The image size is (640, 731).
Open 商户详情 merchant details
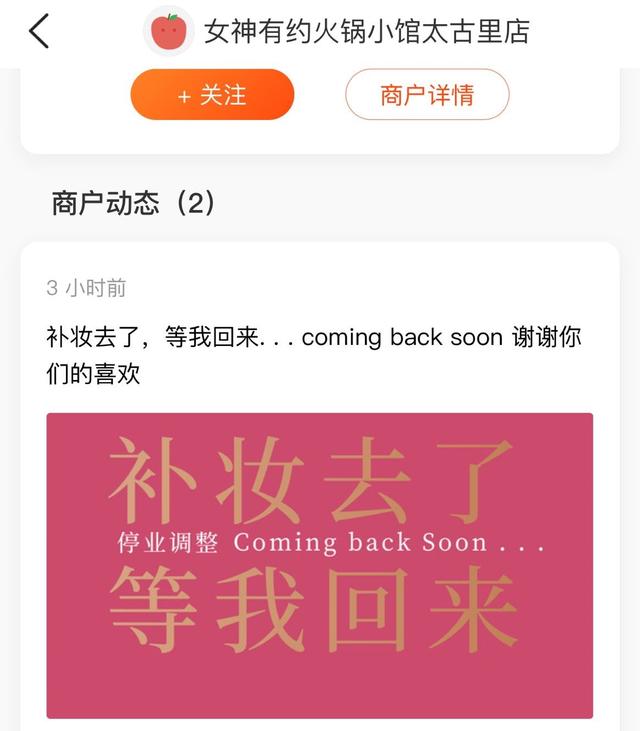click(x=427, y=95)
